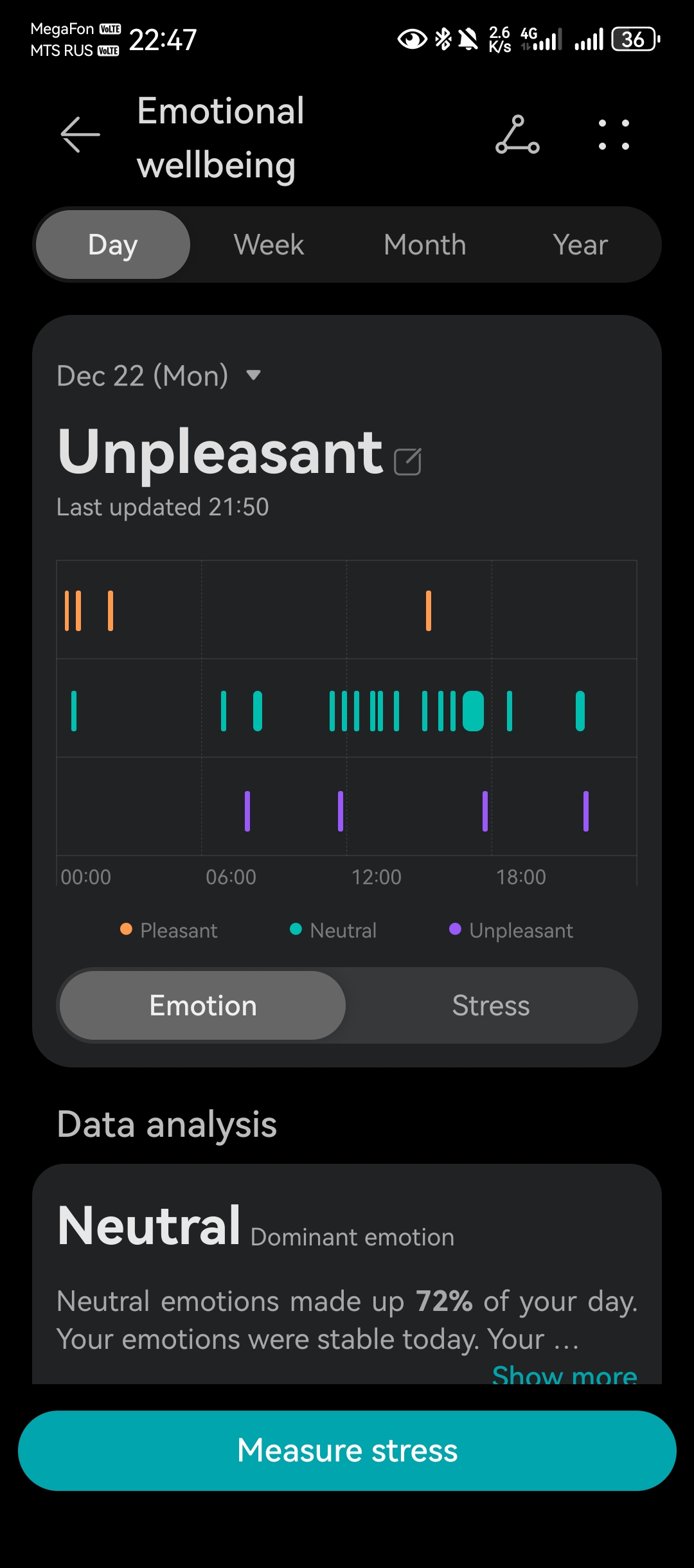Expand the analysis with Show more
Viewport: 694px width, 1568px height.
pos(564,1374)
